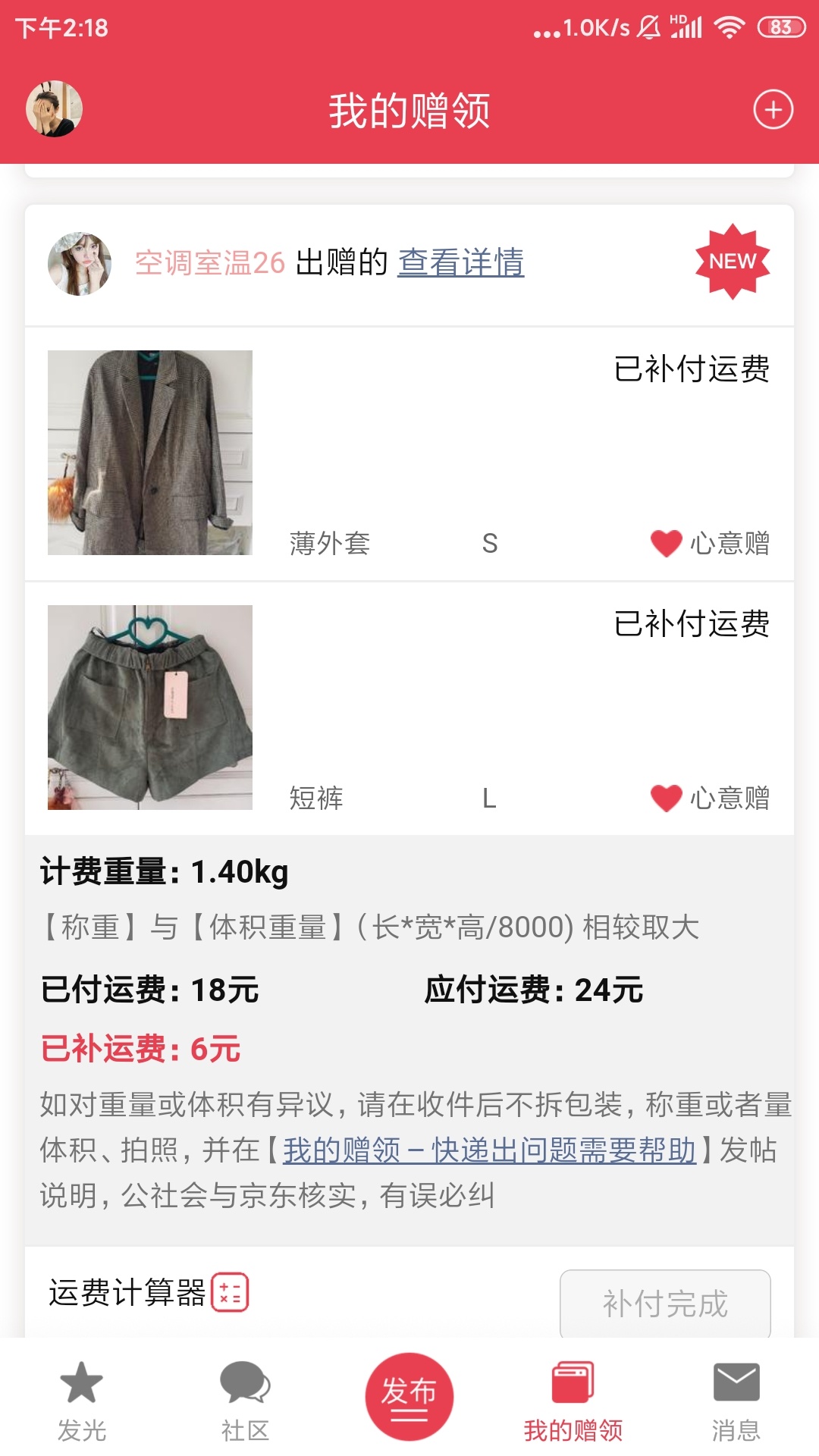The width and height of the screenshot is (819, 1456).
Task: Go to 消息 messages tab
Action: (x=736, y=1401)
